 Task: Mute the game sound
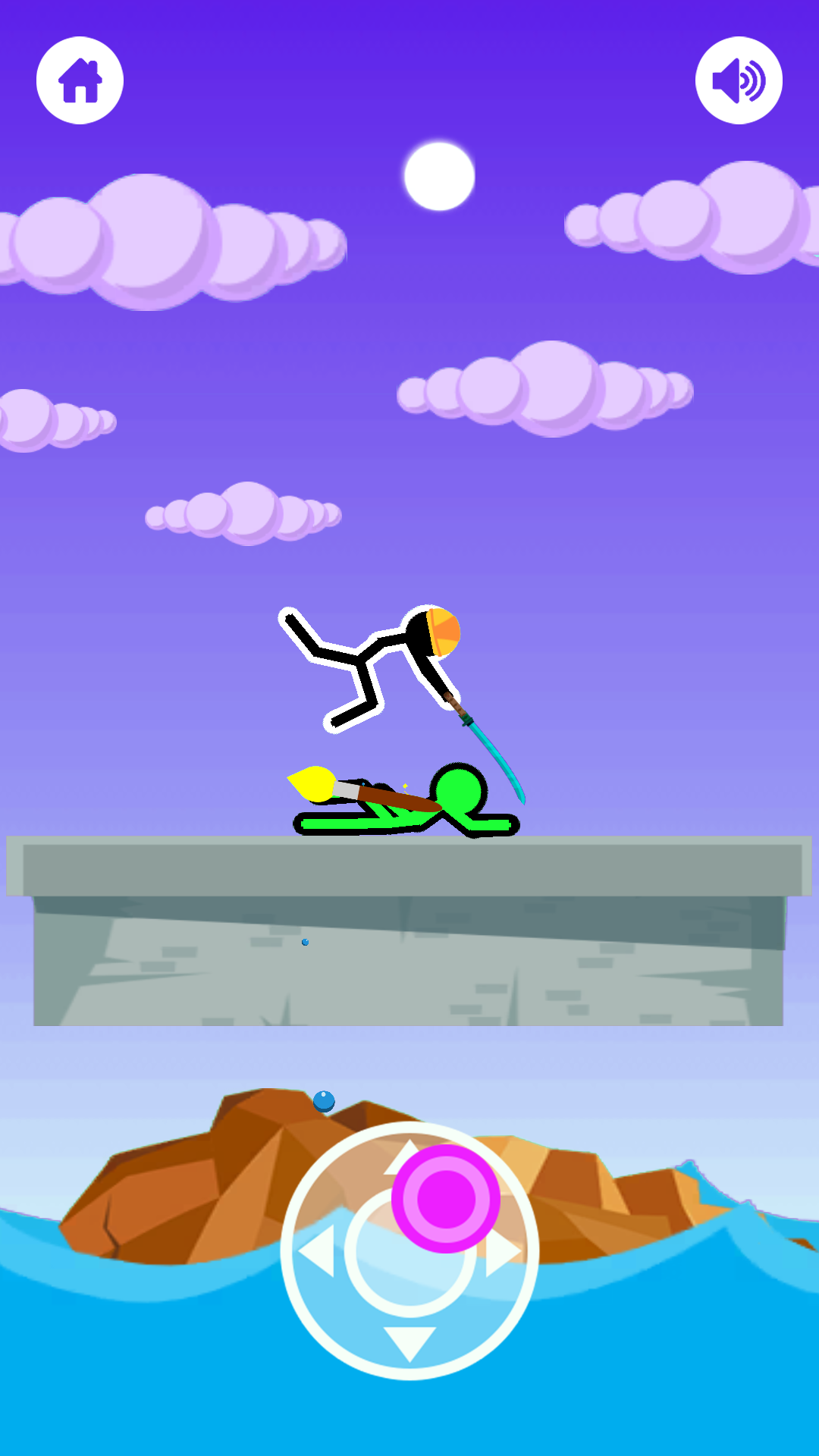point(739,80)
